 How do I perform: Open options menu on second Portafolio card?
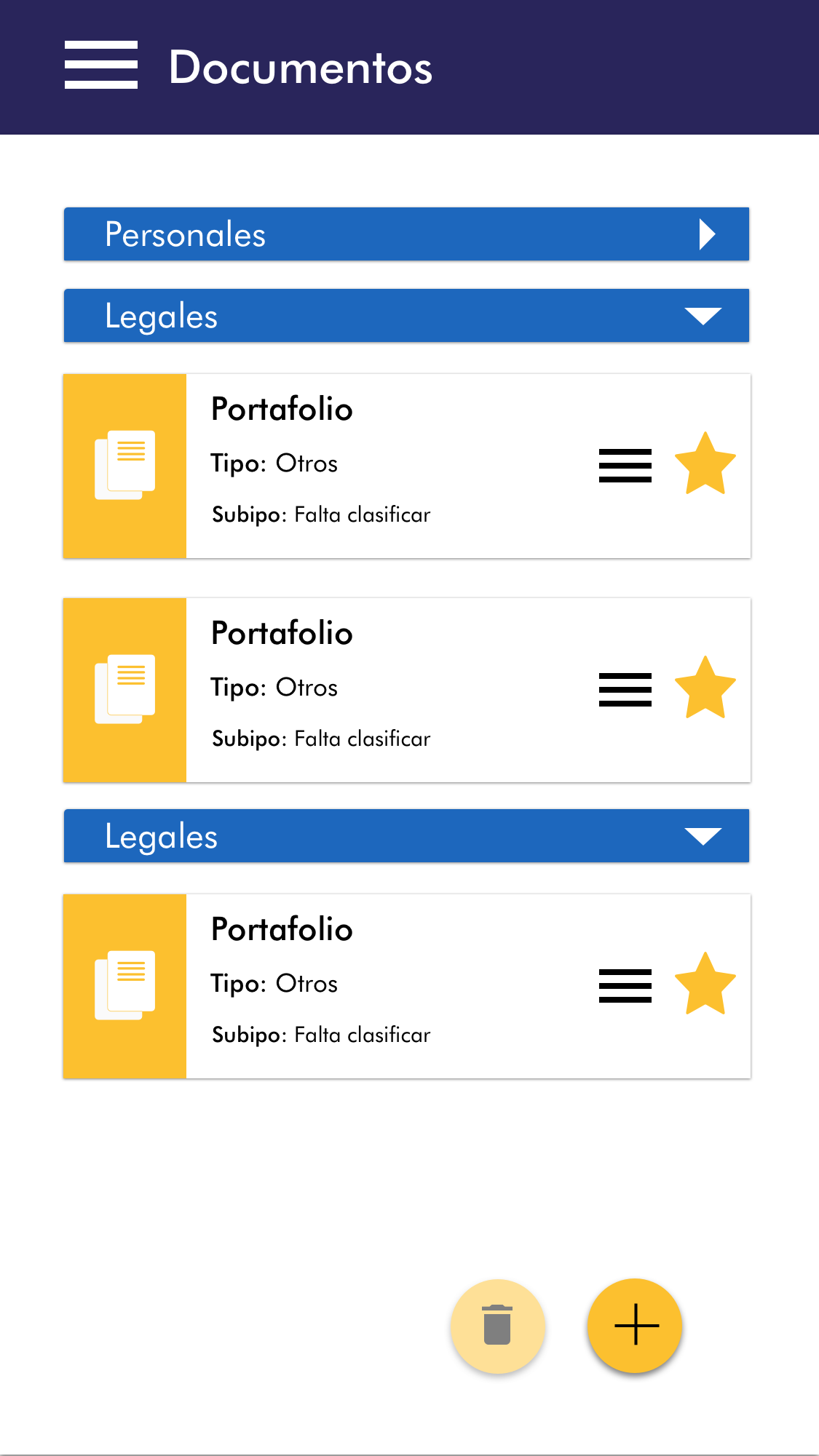(625, 690)
